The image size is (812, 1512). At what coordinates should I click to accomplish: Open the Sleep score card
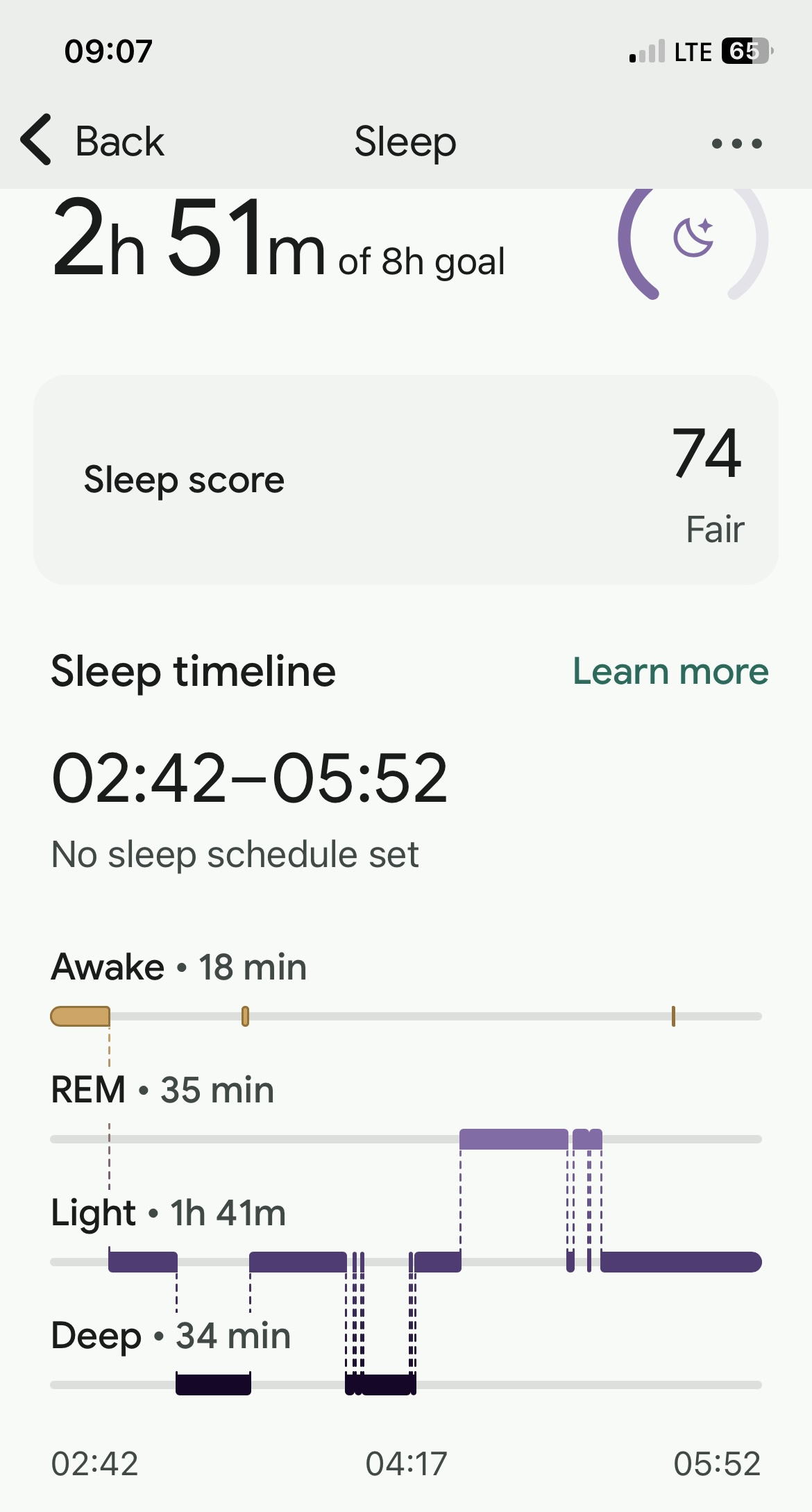coord(405,480)
